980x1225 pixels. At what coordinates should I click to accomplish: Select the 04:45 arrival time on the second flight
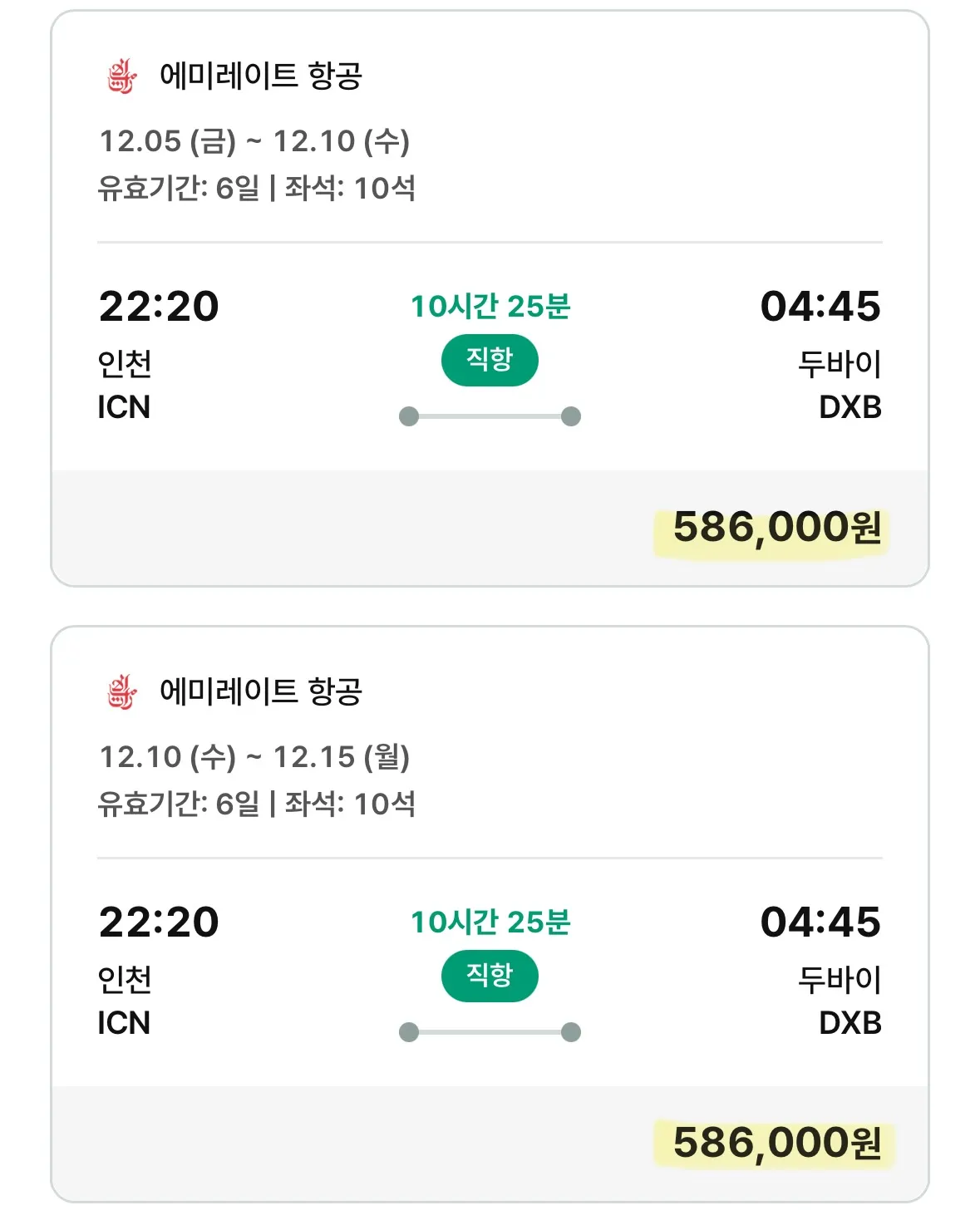click(x=822, y=923)
